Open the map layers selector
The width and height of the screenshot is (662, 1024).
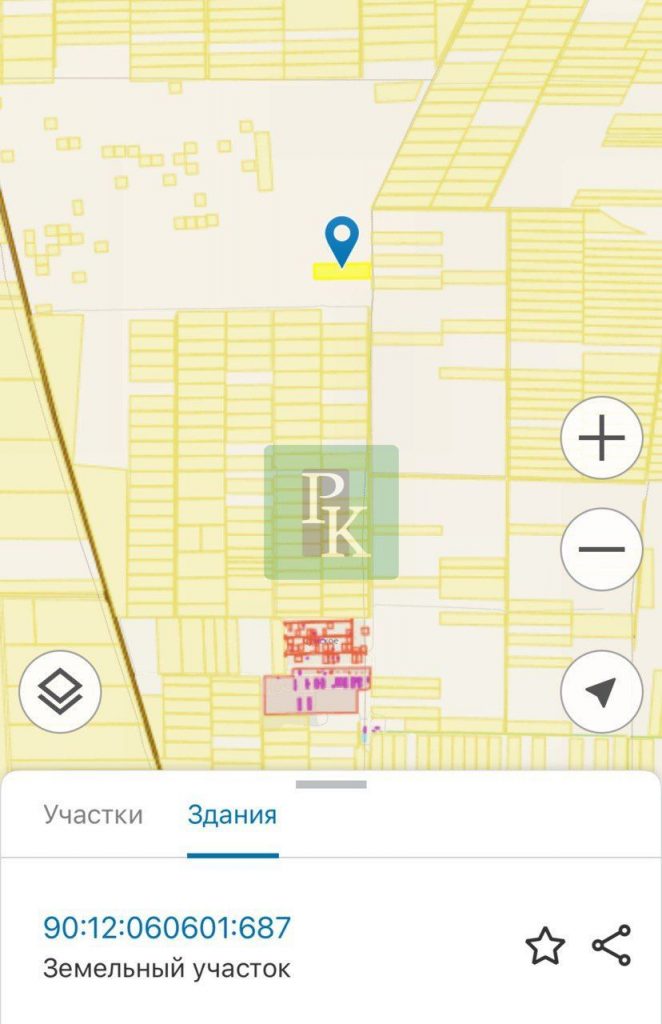tap(60, 691)
